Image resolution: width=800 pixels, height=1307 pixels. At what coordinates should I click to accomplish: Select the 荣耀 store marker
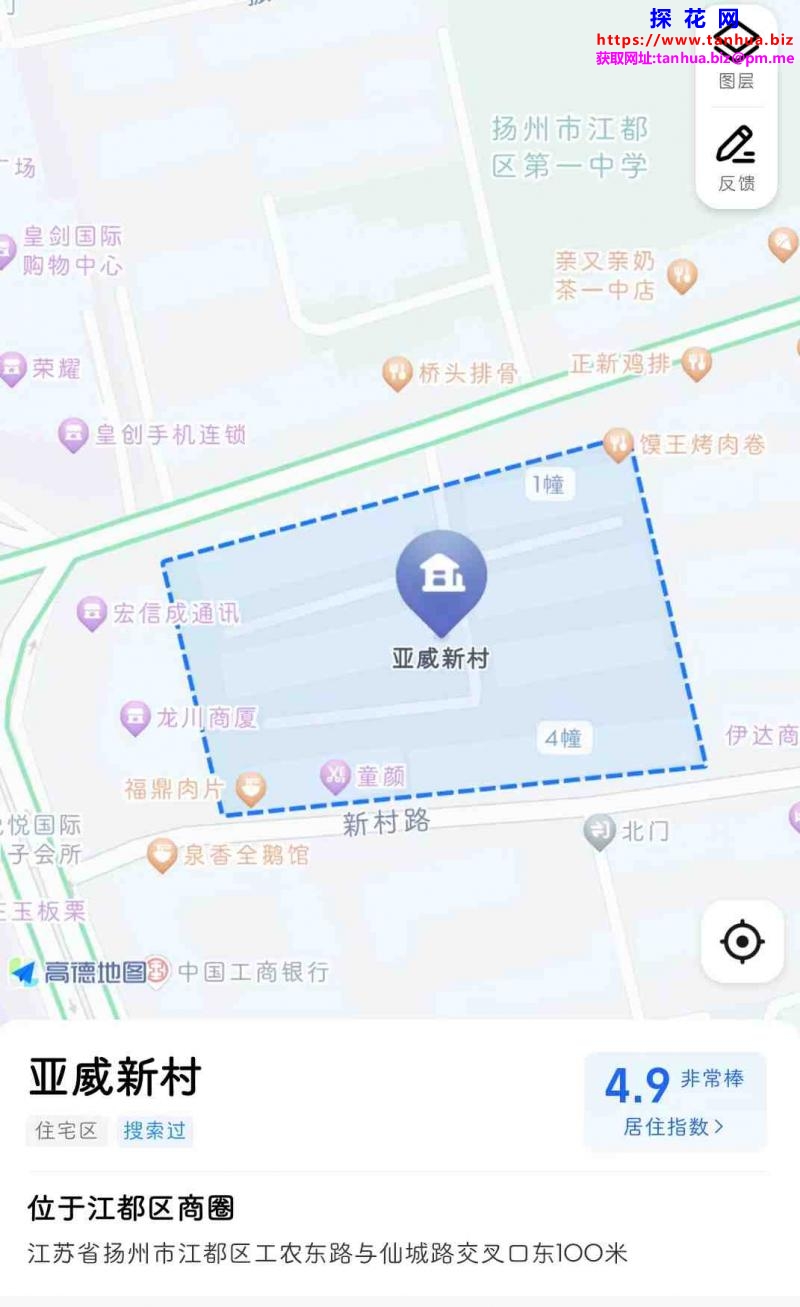tap(12, 369)
